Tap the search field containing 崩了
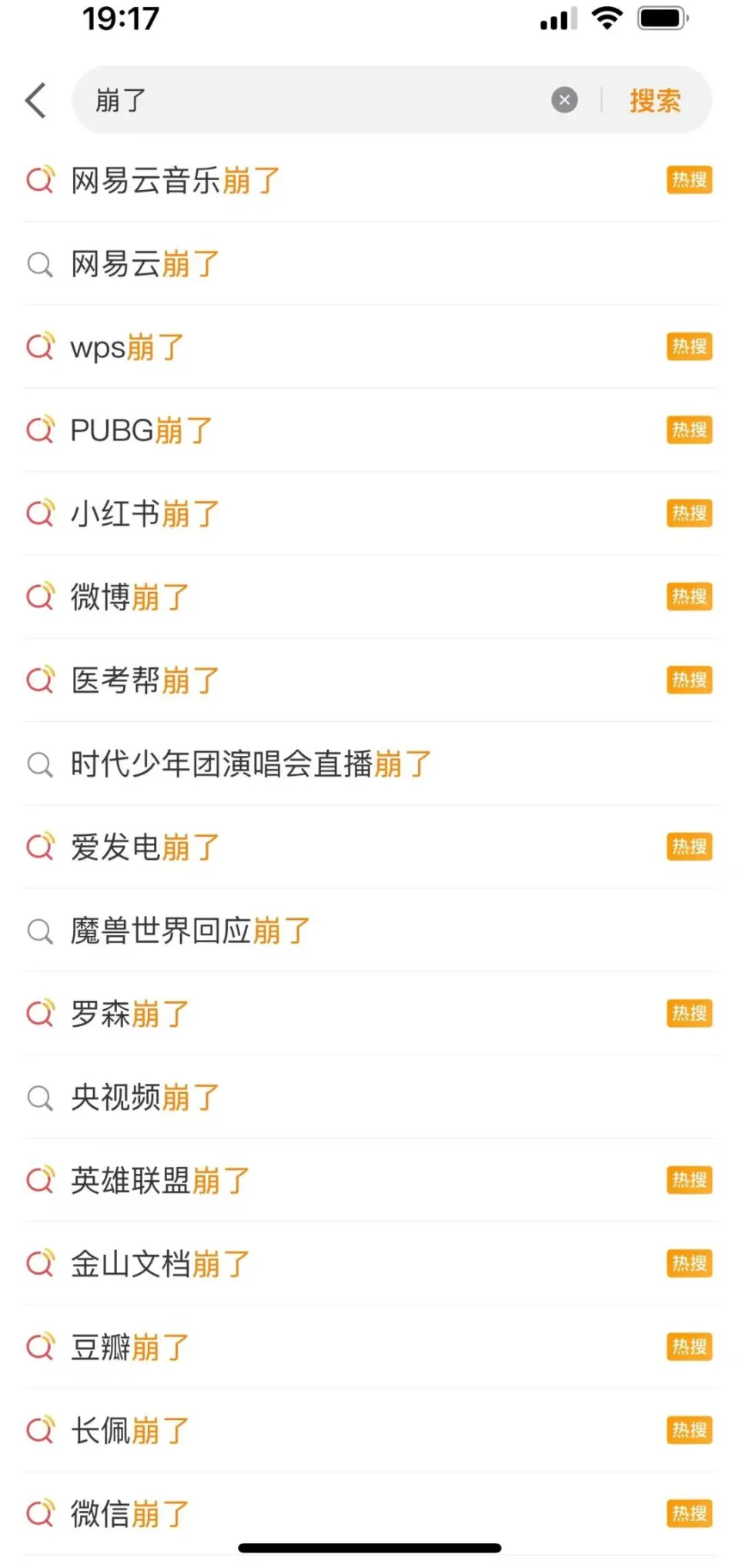Image resolution: width=739 pixels, height=1568 pixels. (308, 100)
